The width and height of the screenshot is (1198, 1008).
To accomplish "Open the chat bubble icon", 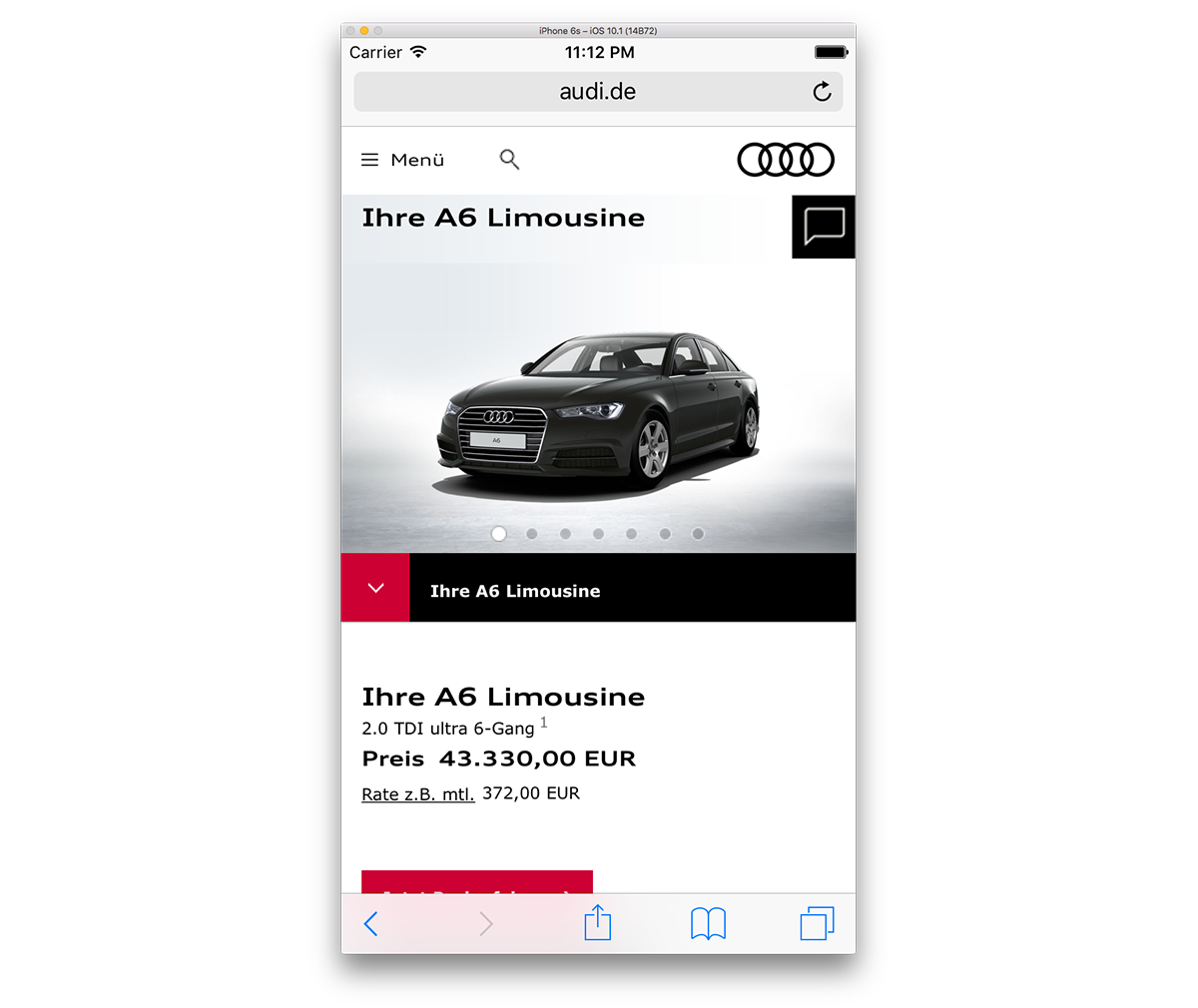I will [824, 227].
